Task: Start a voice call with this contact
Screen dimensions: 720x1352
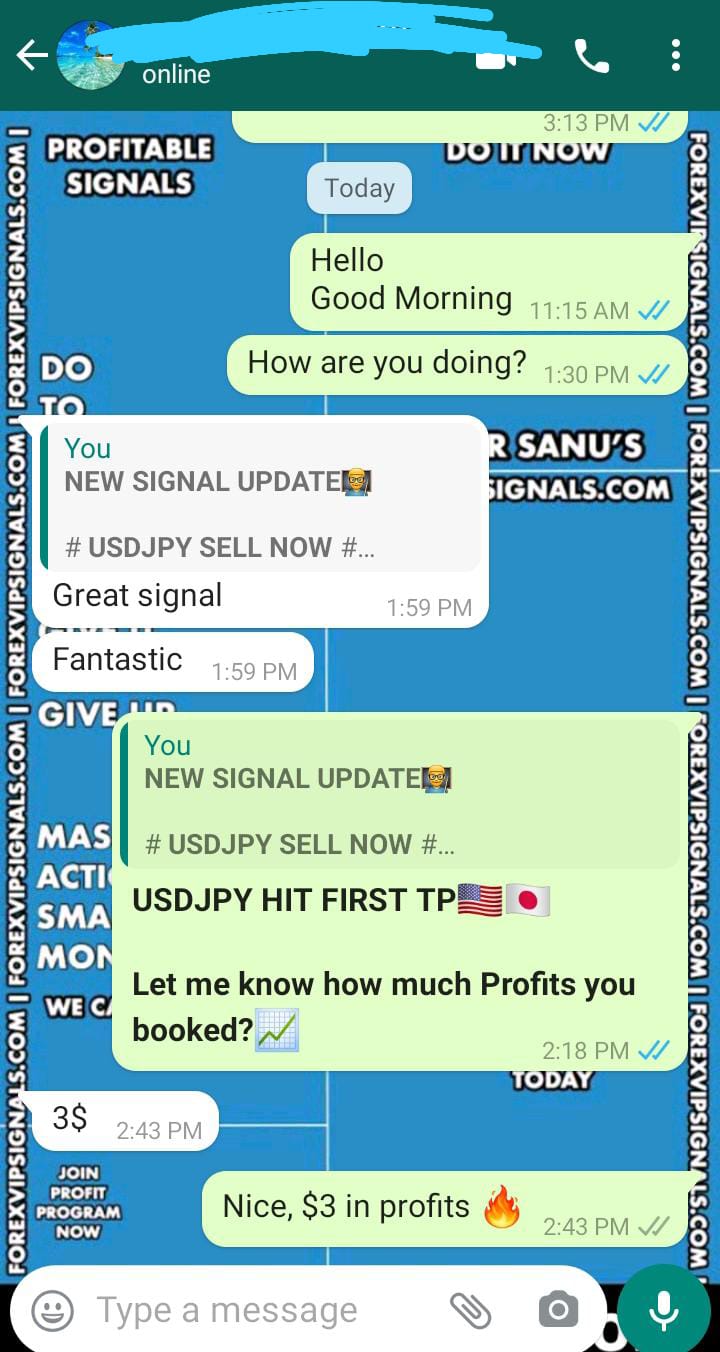Action: (591, 56)
